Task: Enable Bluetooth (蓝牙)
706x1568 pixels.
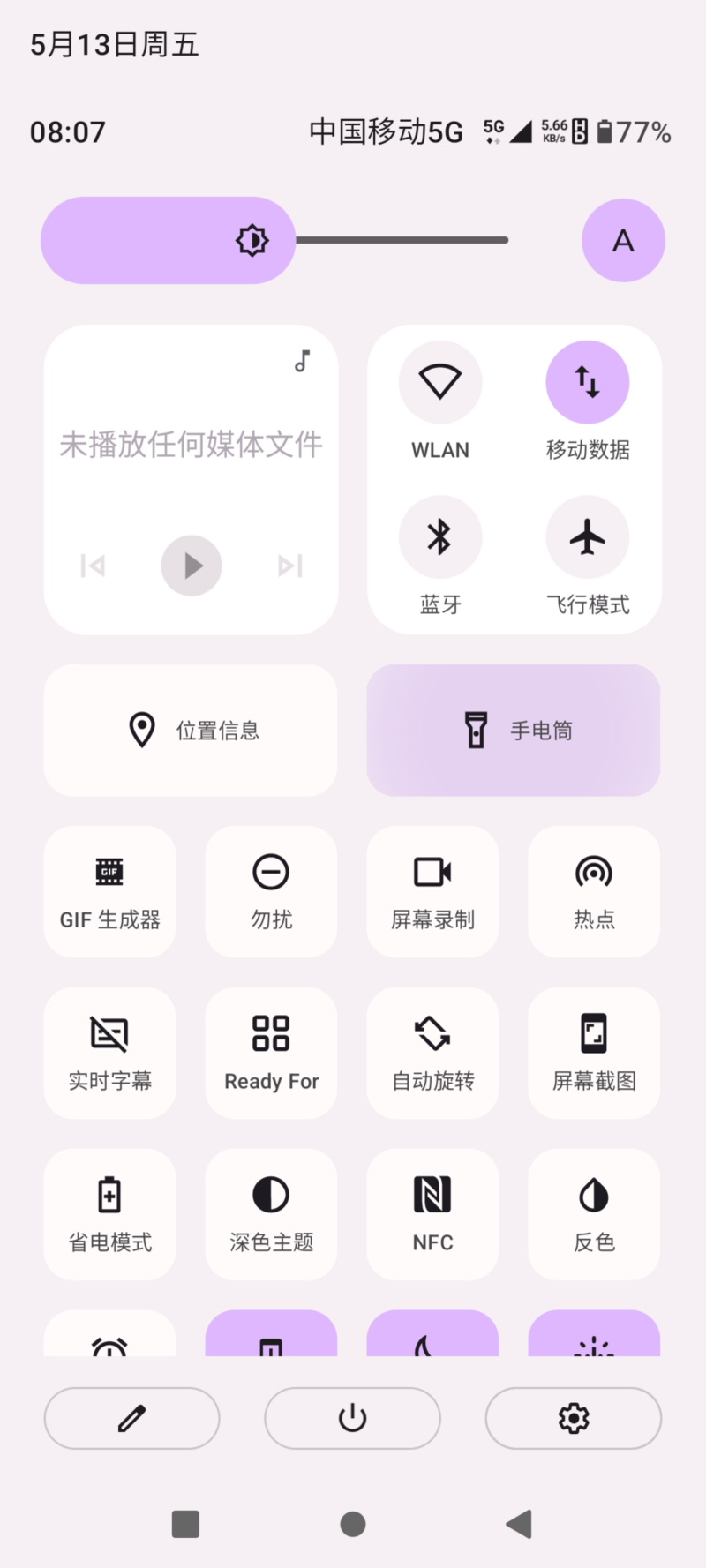Action: point(440,537)
